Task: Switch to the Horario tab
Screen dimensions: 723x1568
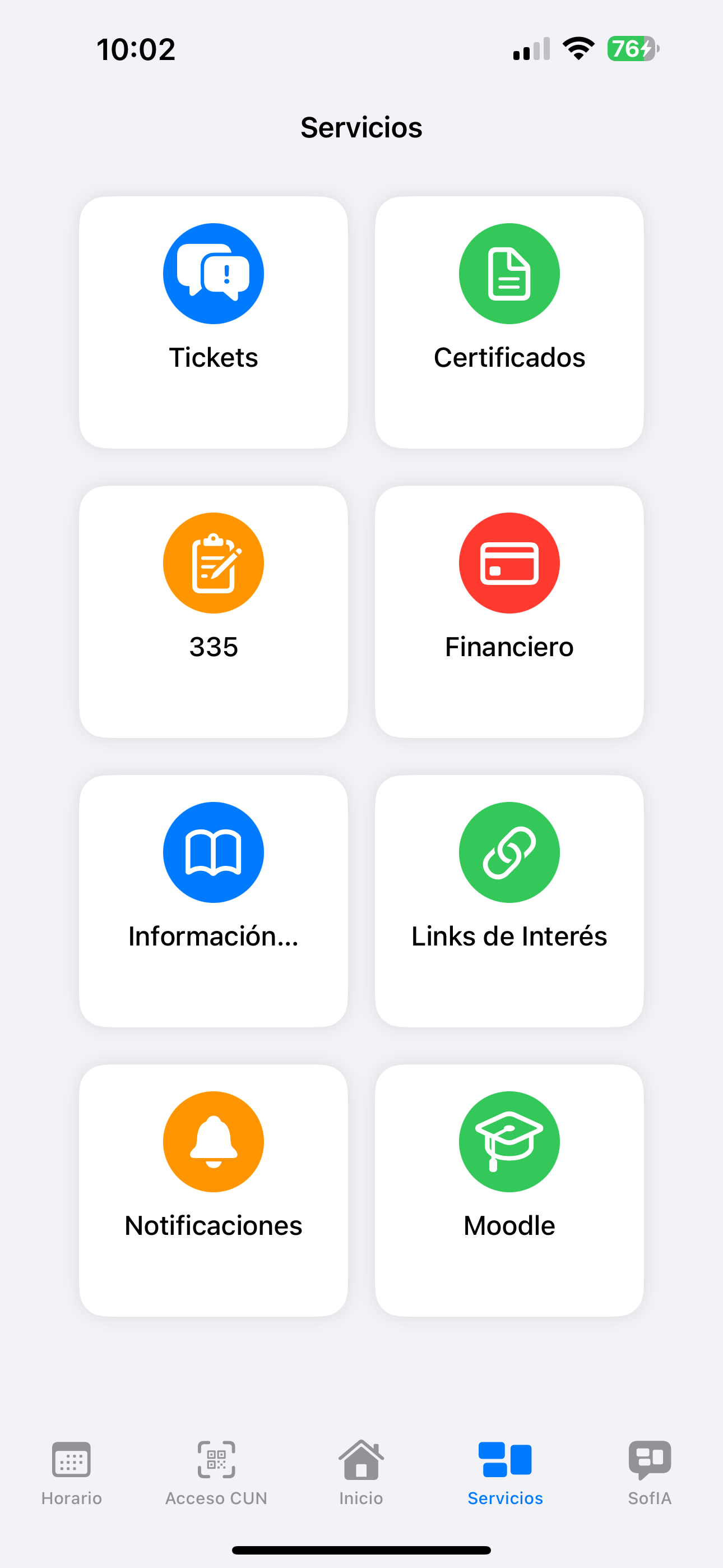Action: pos(72,1472)
